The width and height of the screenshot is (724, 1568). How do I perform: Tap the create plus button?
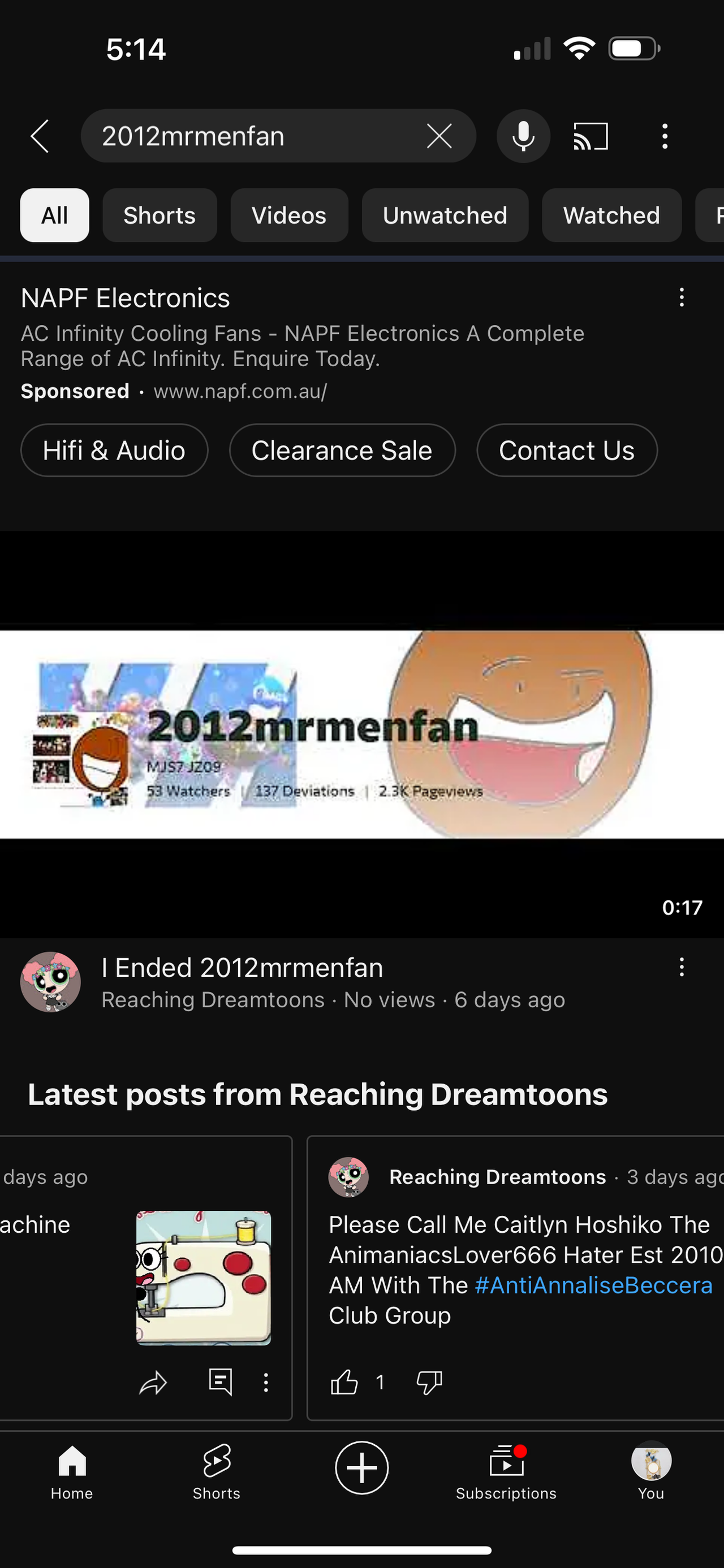click(x=361, y=1467)
